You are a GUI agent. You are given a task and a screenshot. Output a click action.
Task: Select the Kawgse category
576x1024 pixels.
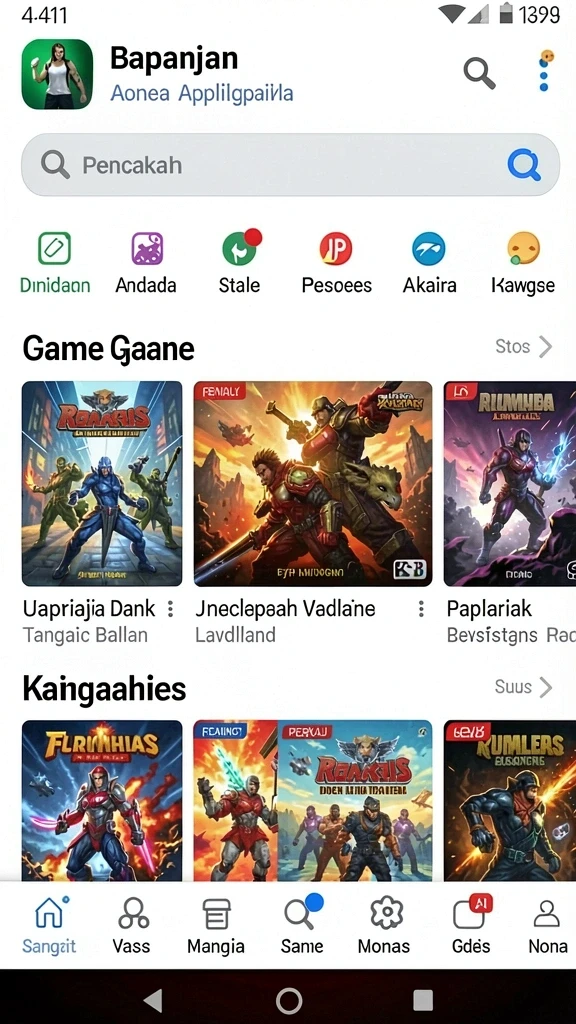pyautogui.click(x=523, y=263)
